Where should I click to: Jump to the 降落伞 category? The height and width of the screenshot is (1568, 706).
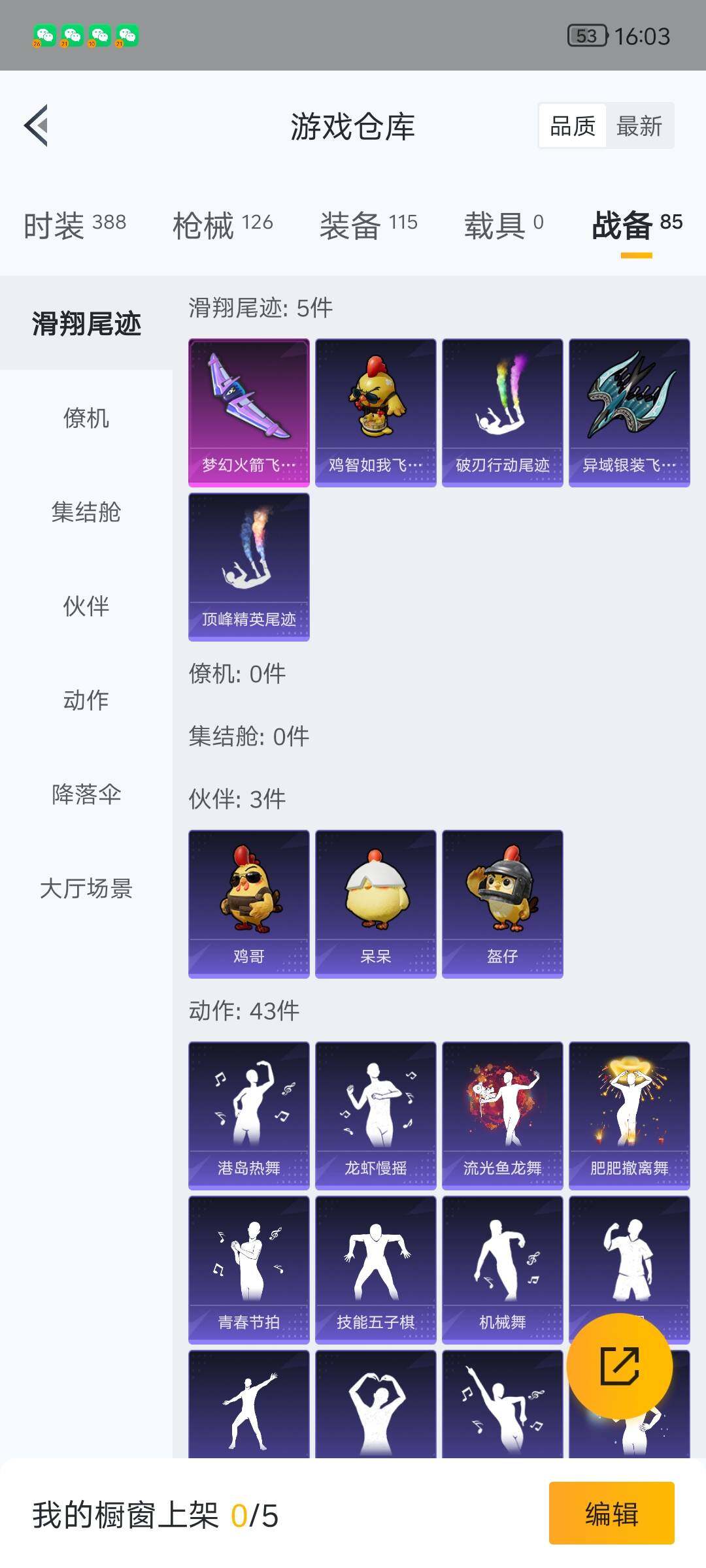click(x=85, y=795)
